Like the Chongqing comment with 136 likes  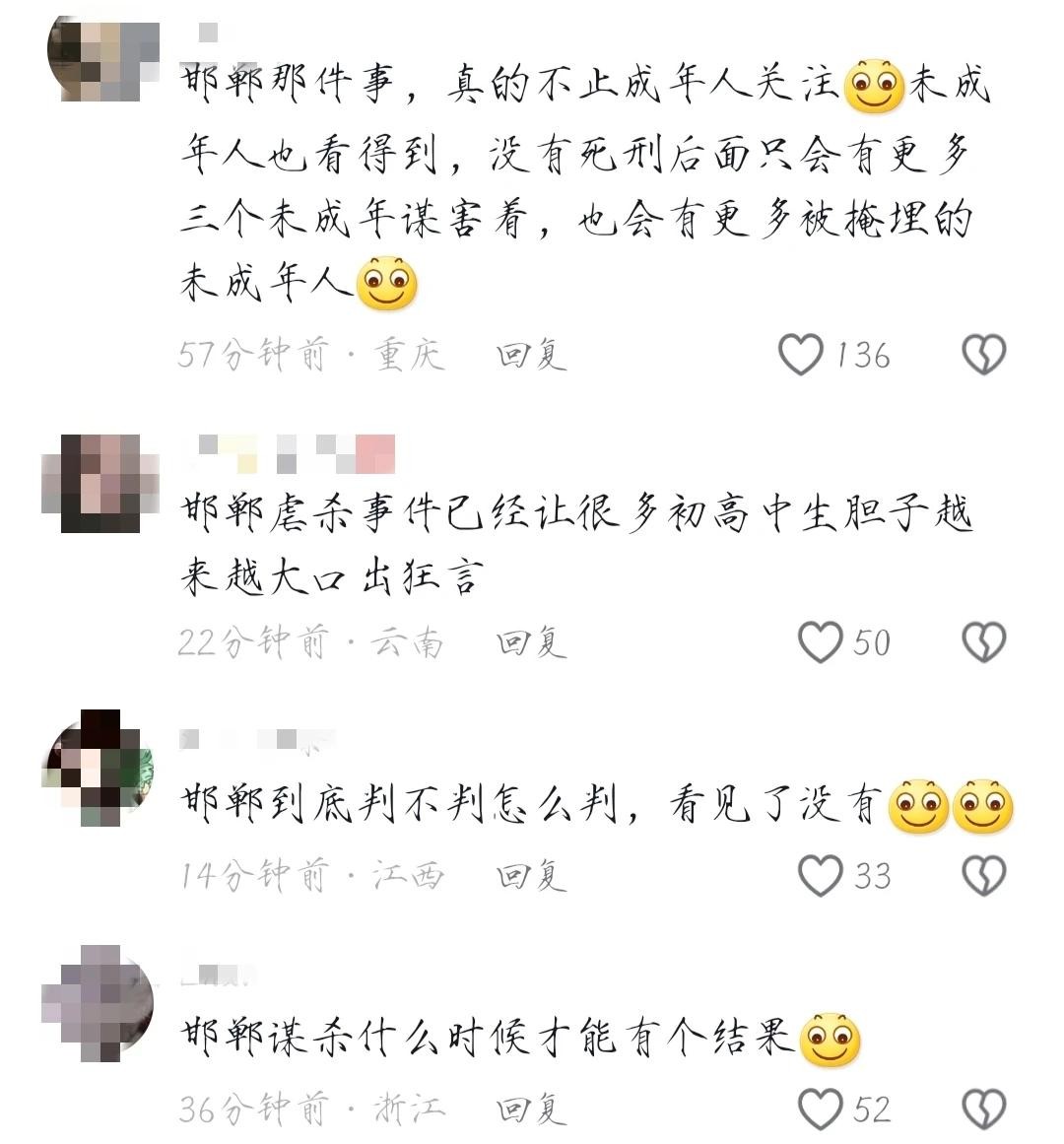coord(801,355)
